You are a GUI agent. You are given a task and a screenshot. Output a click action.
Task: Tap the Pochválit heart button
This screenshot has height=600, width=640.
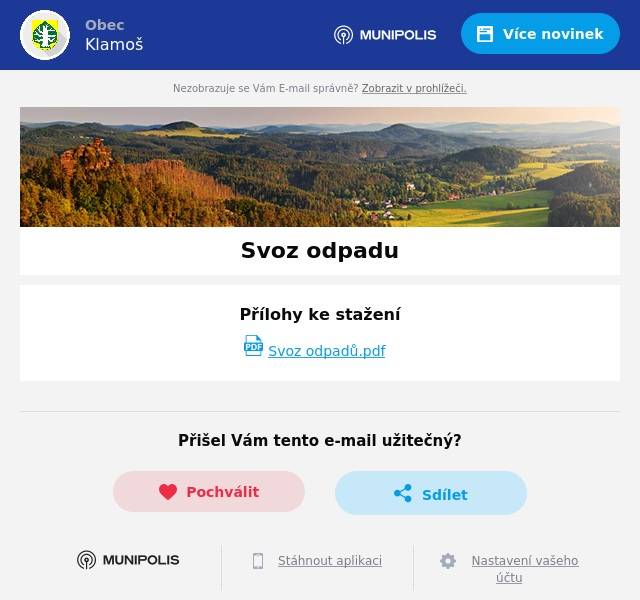click(x=209, y=492)
